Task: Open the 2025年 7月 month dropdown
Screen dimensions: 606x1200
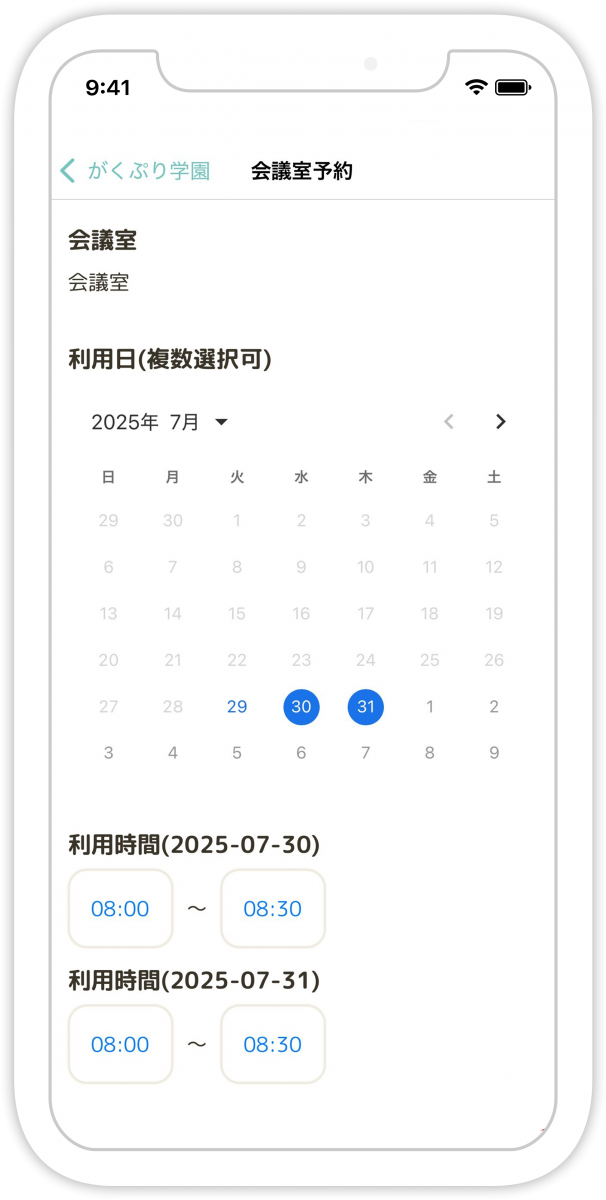Action: (160, 422)
